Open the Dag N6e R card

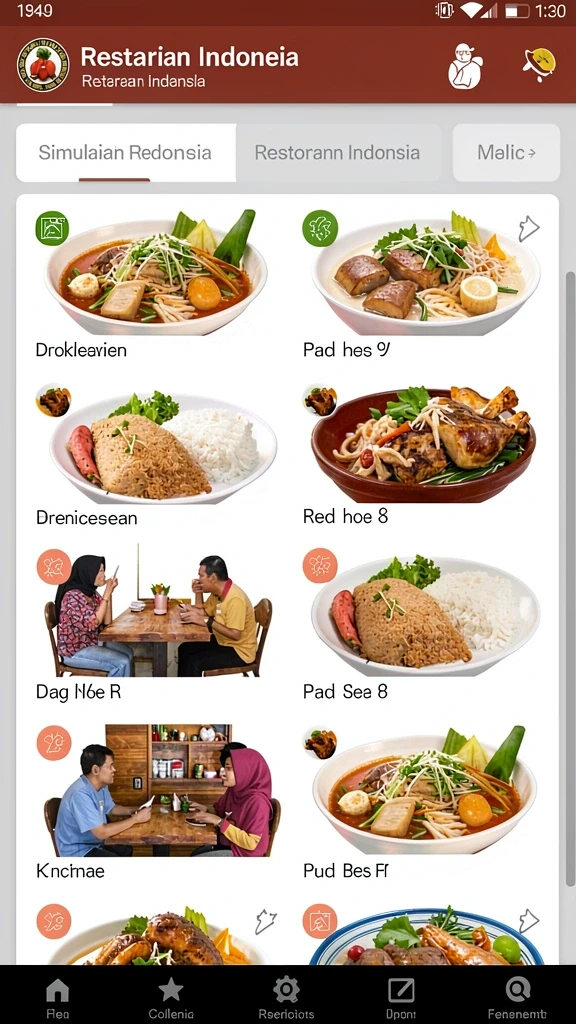click(154, 624)
